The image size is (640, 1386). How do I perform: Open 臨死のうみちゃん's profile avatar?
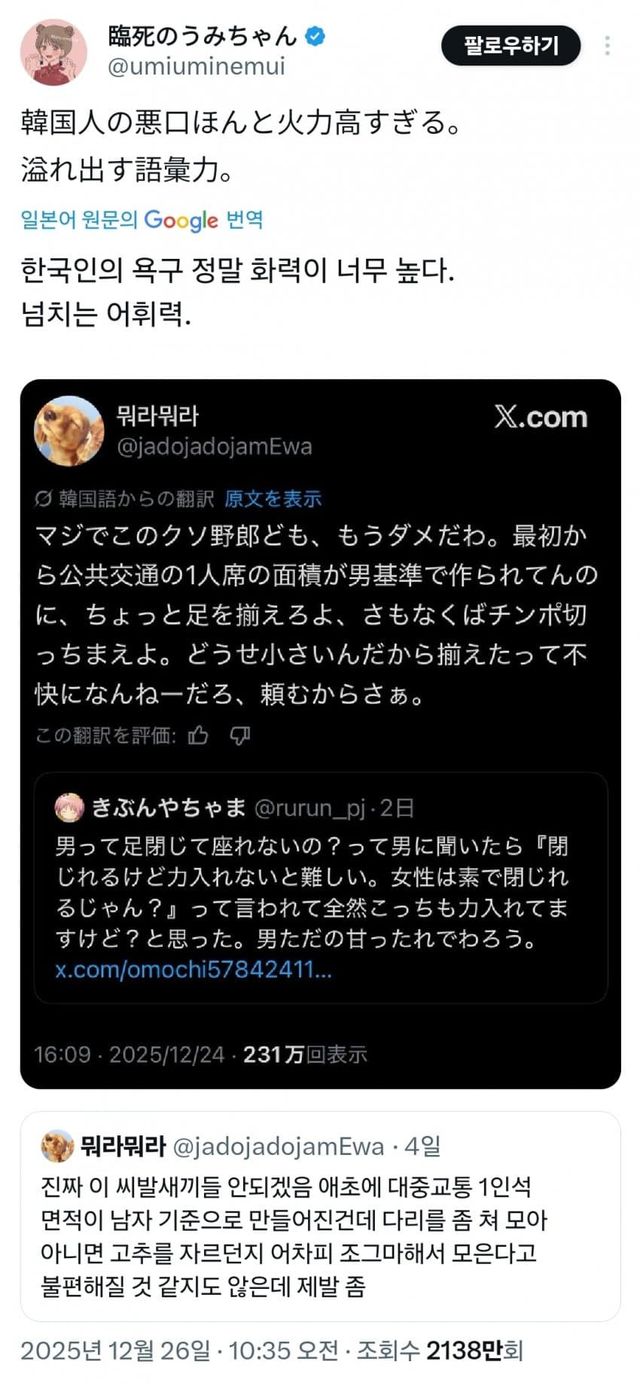(x=53, y=52)
